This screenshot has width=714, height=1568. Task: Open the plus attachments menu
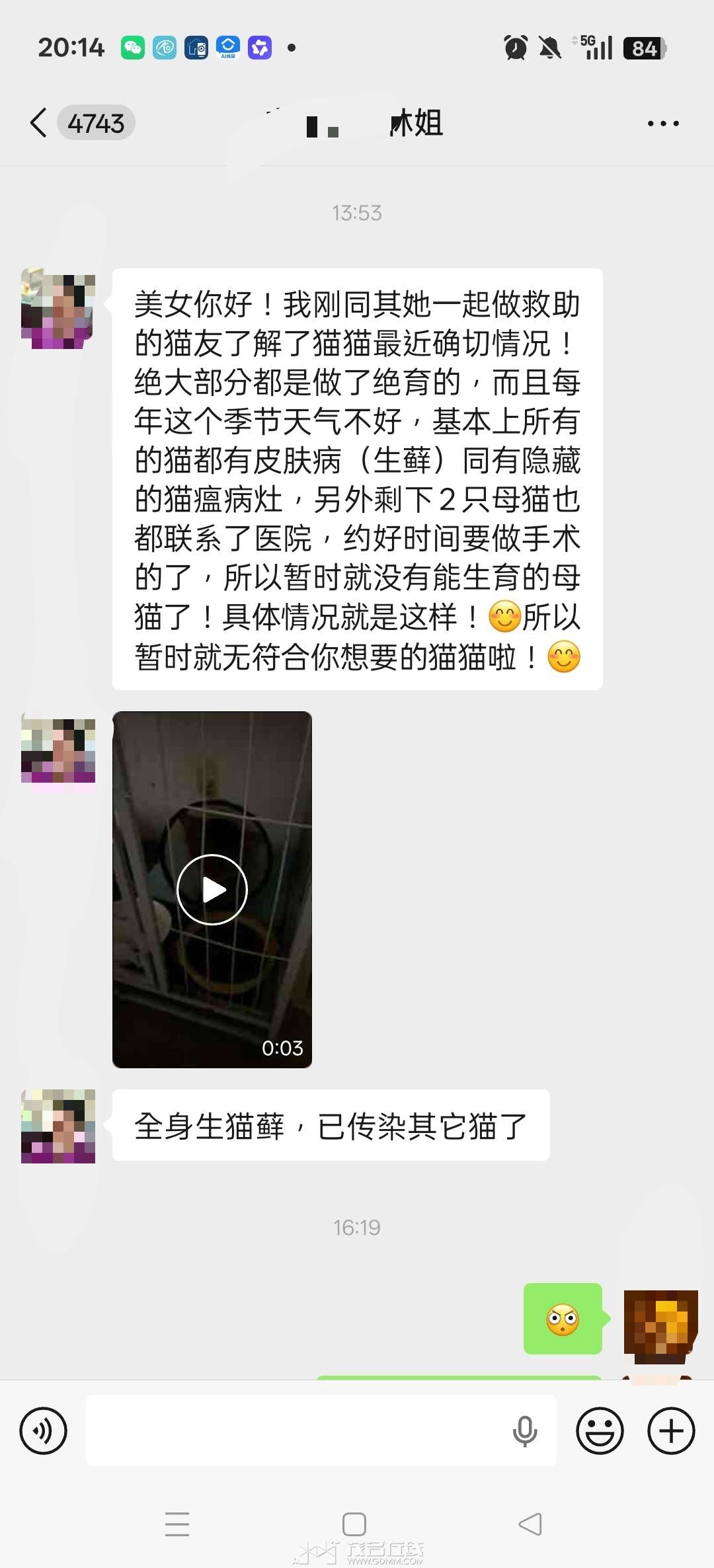click(x=671, y=1431)
